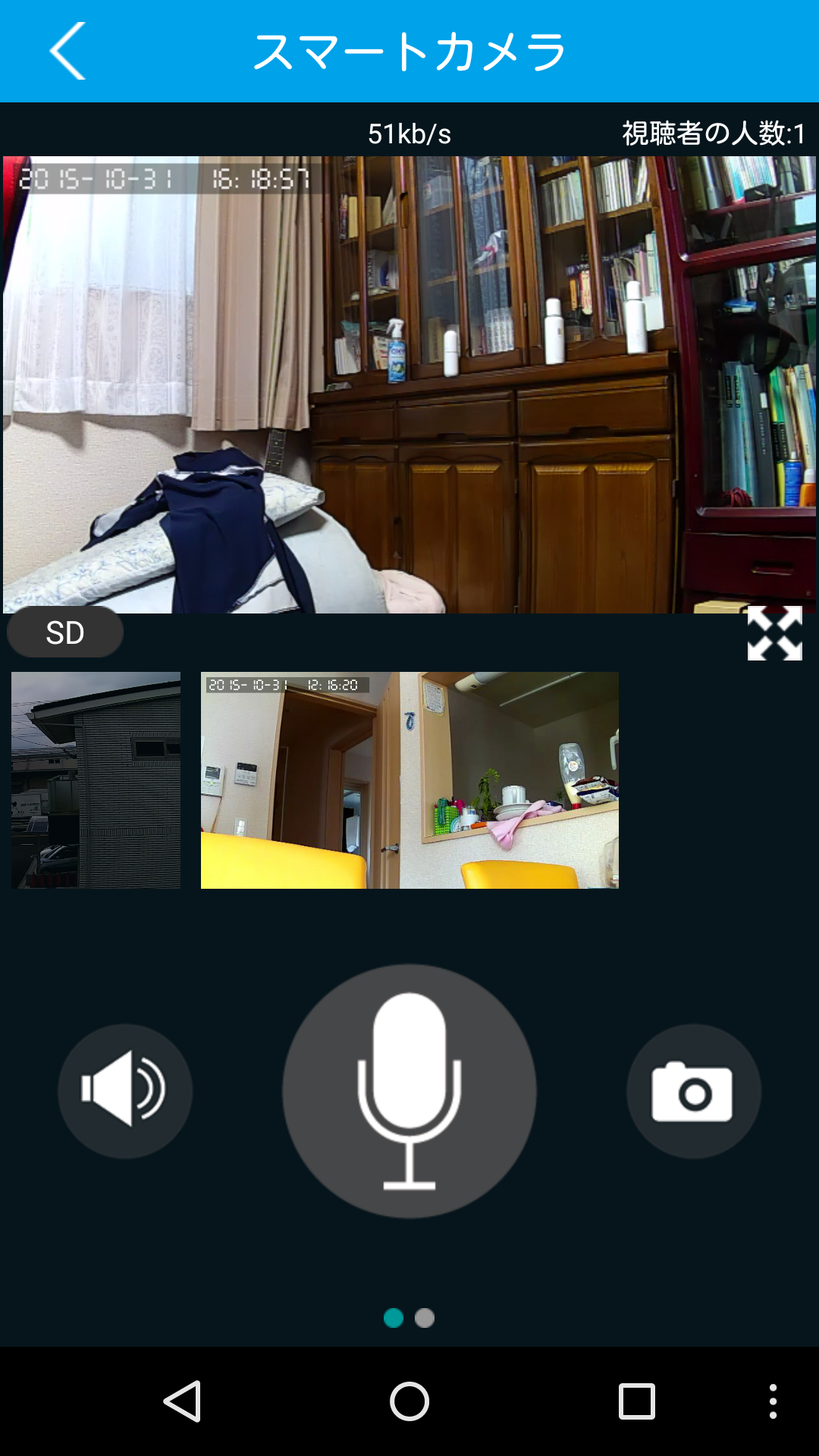Tap the microphone to talk through the camera
The height and width of the screenshot is (1456, 819).
point(409,1090)
